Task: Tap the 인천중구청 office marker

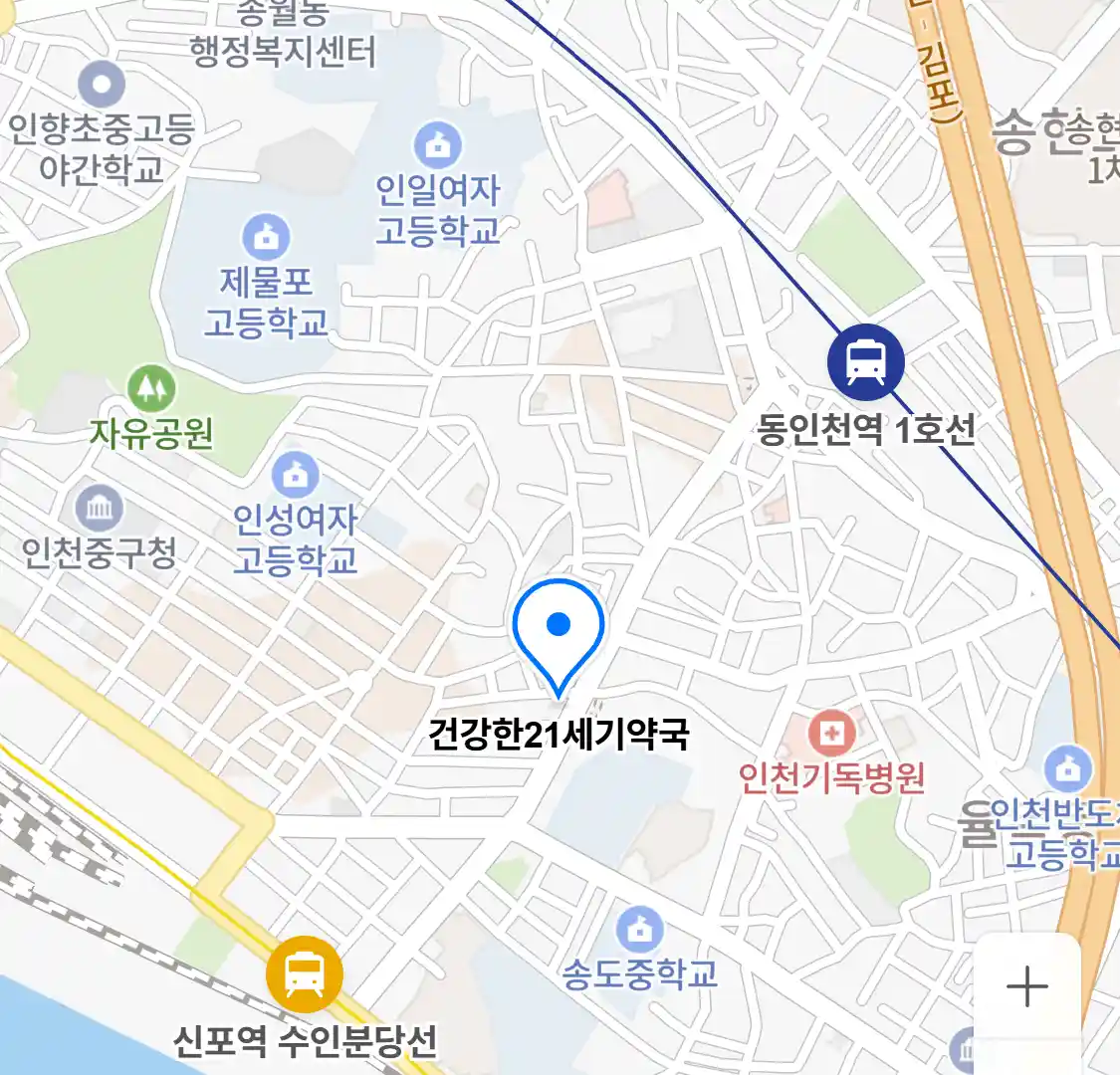Action: [100, 510]
